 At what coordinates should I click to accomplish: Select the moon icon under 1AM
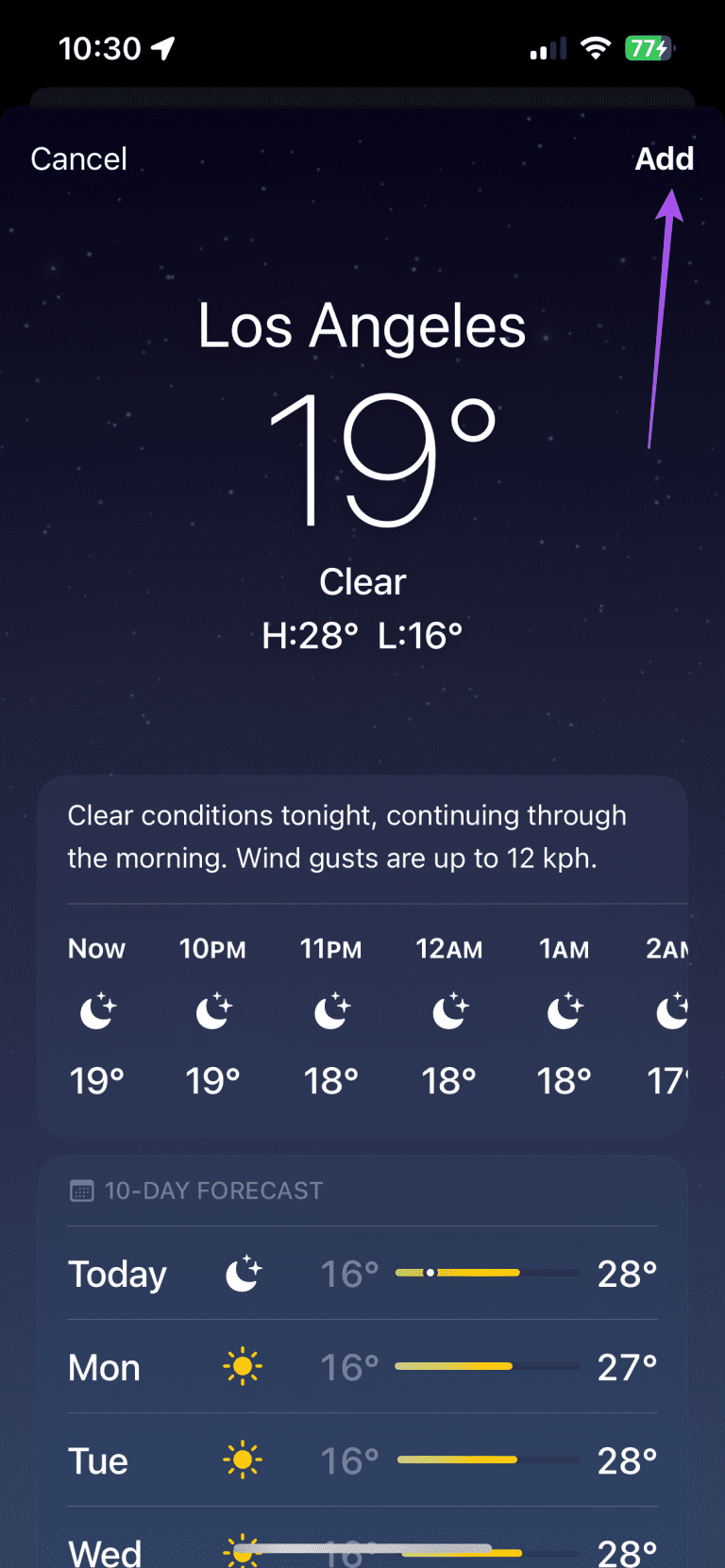click(564, 1010)
